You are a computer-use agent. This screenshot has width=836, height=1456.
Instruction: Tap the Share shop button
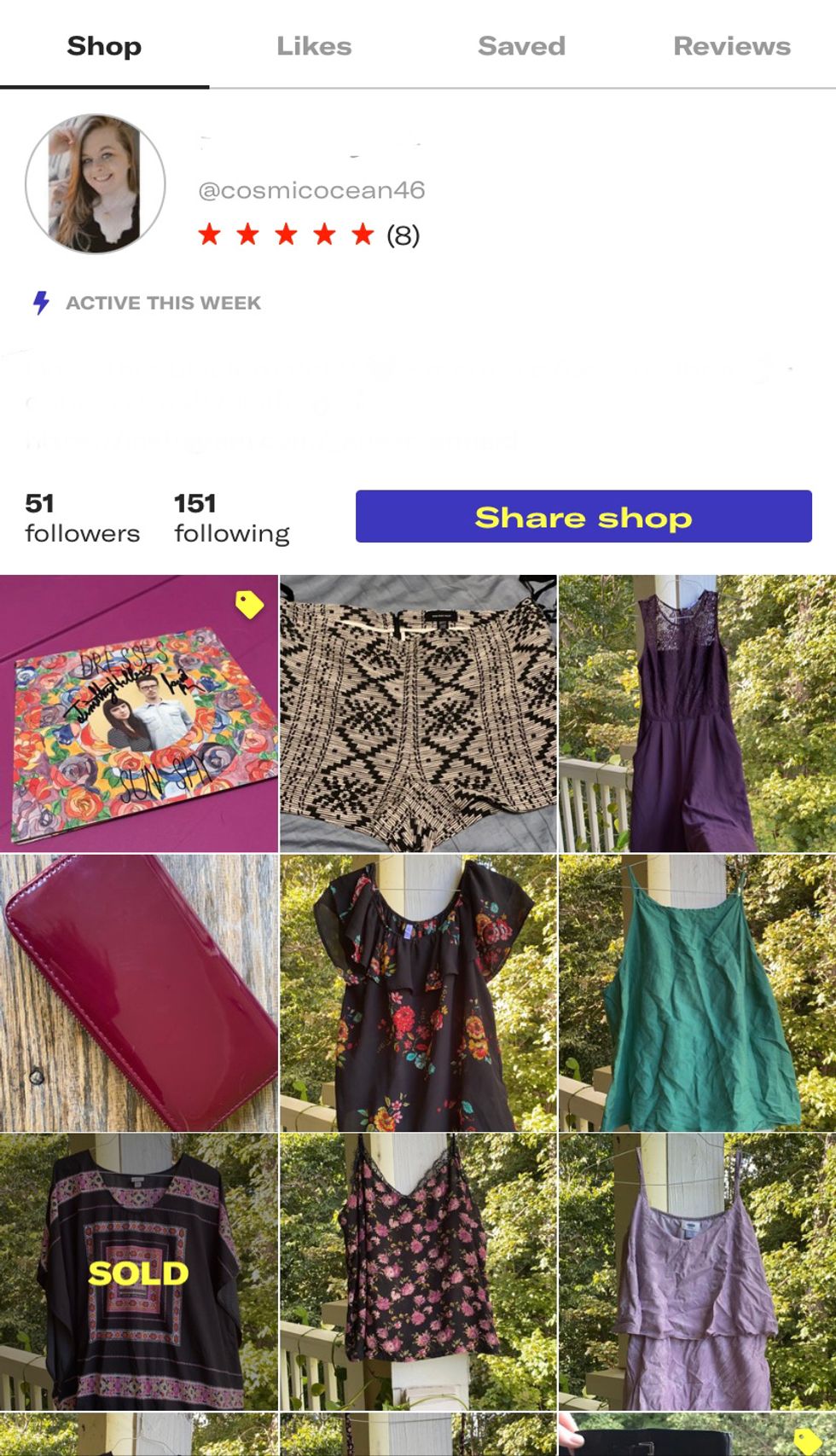pos(583,517)
